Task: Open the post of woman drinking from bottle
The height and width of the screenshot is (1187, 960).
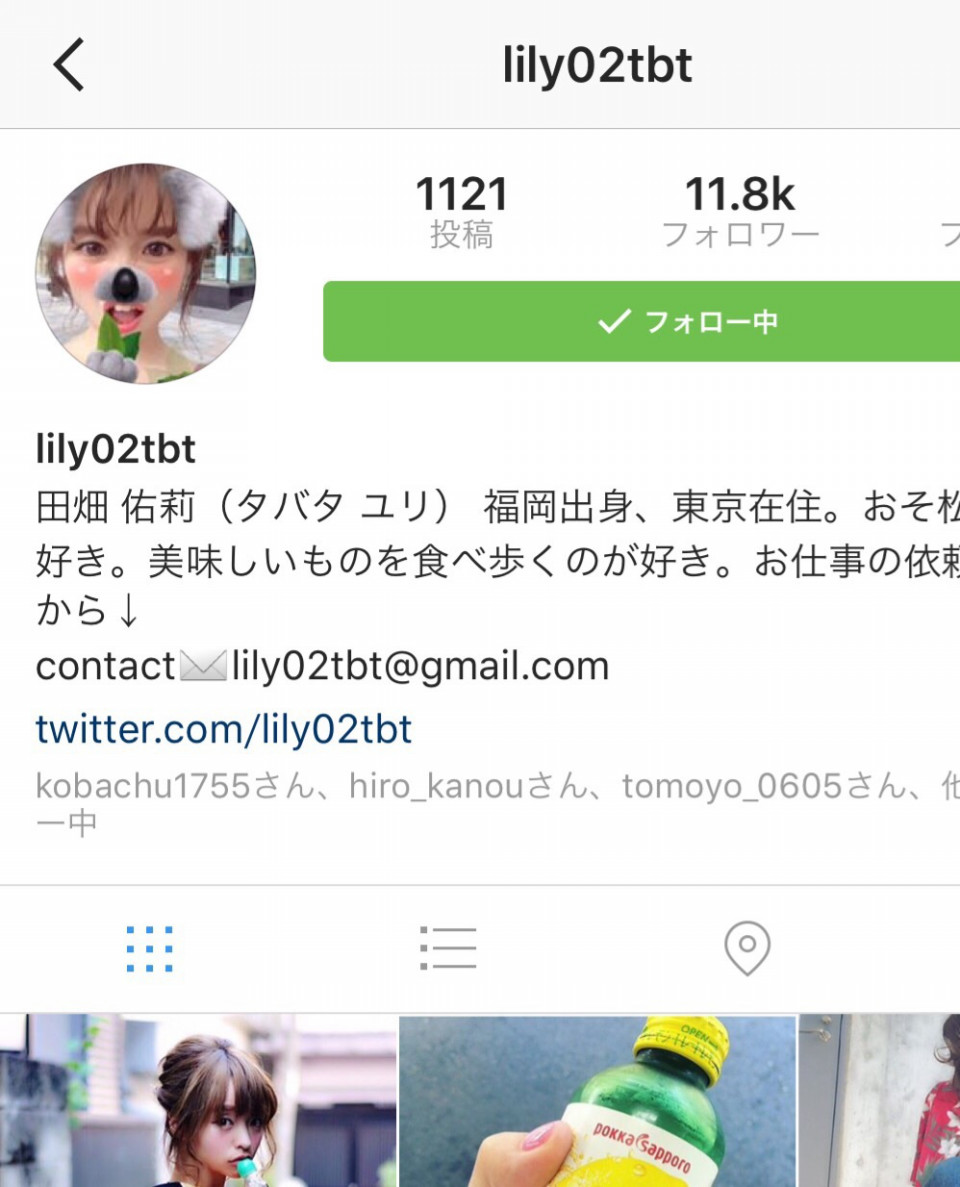Action: [x=198, y=1100]
